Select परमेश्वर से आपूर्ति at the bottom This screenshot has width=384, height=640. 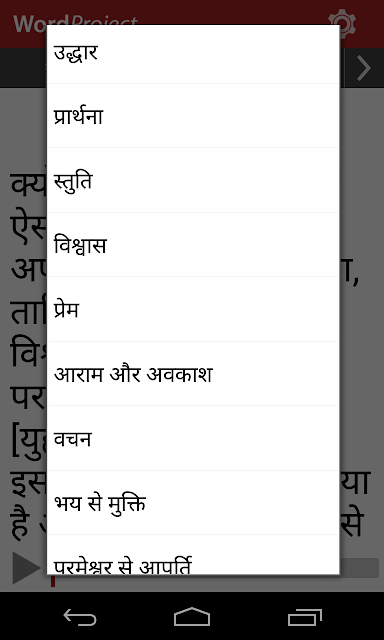tap(193, 555)
